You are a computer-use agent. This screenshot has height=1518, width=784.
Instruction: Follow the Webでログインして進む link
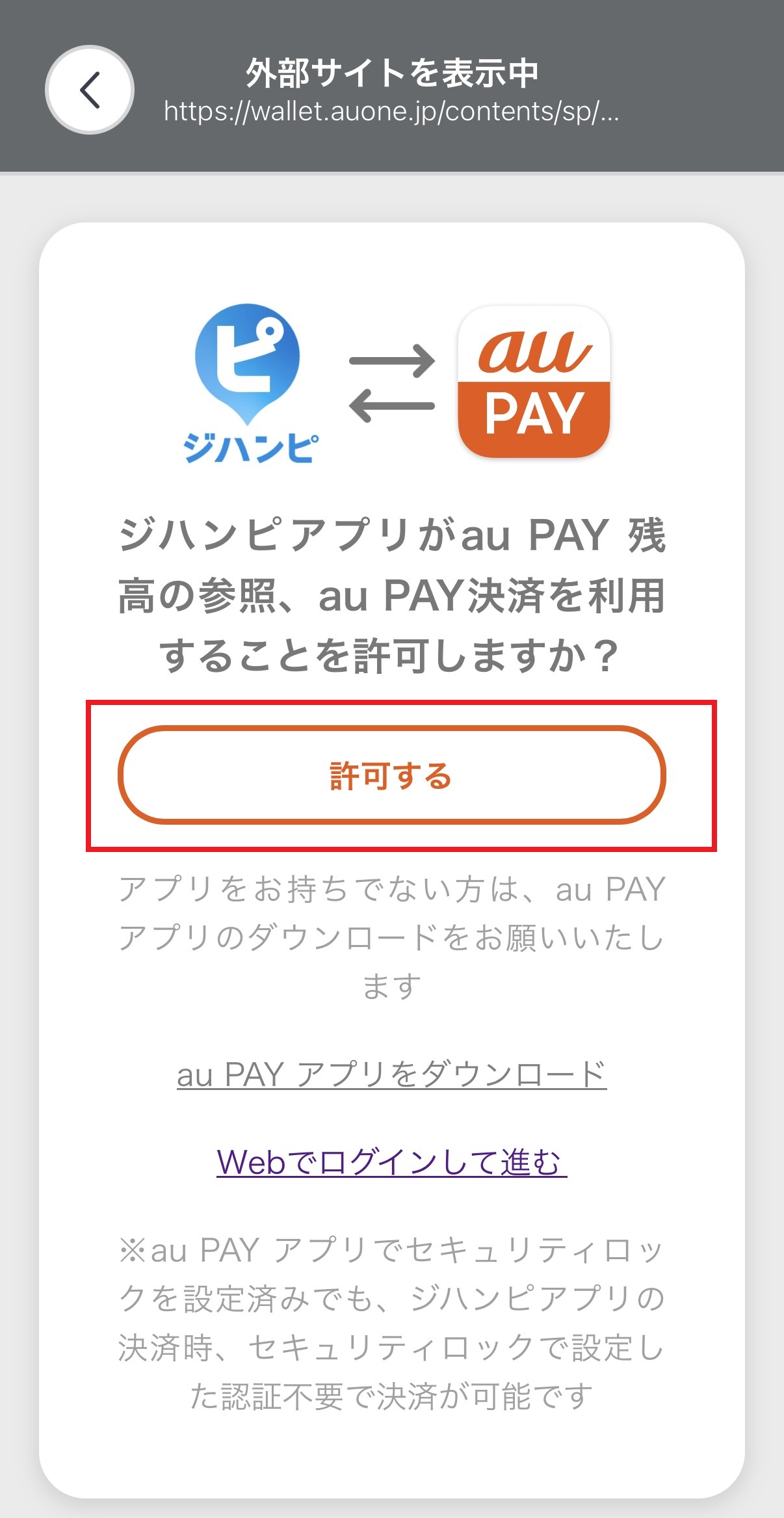[x=391, y=1162]
